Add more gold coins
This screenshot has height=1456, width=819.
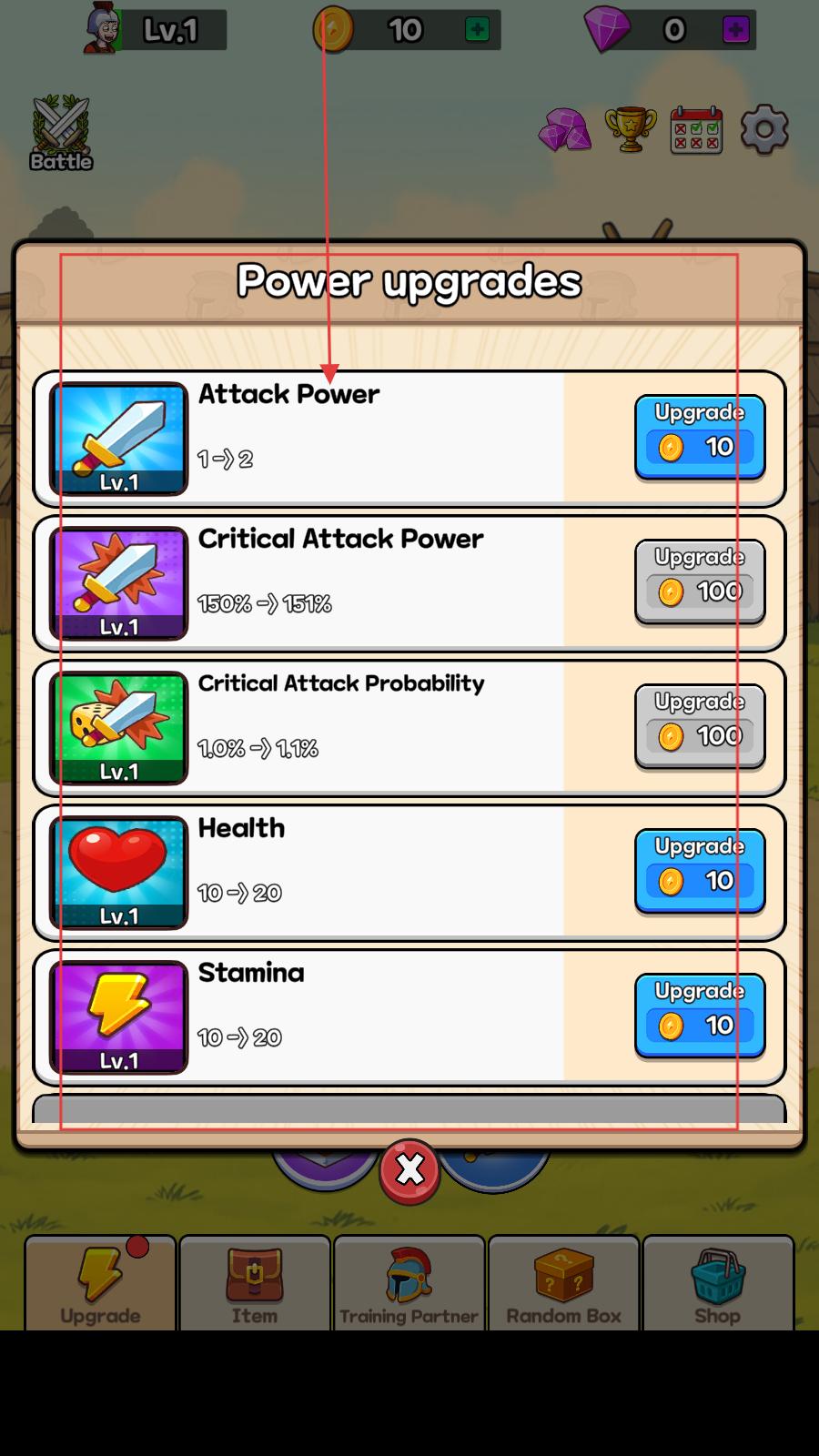(477, 30)
